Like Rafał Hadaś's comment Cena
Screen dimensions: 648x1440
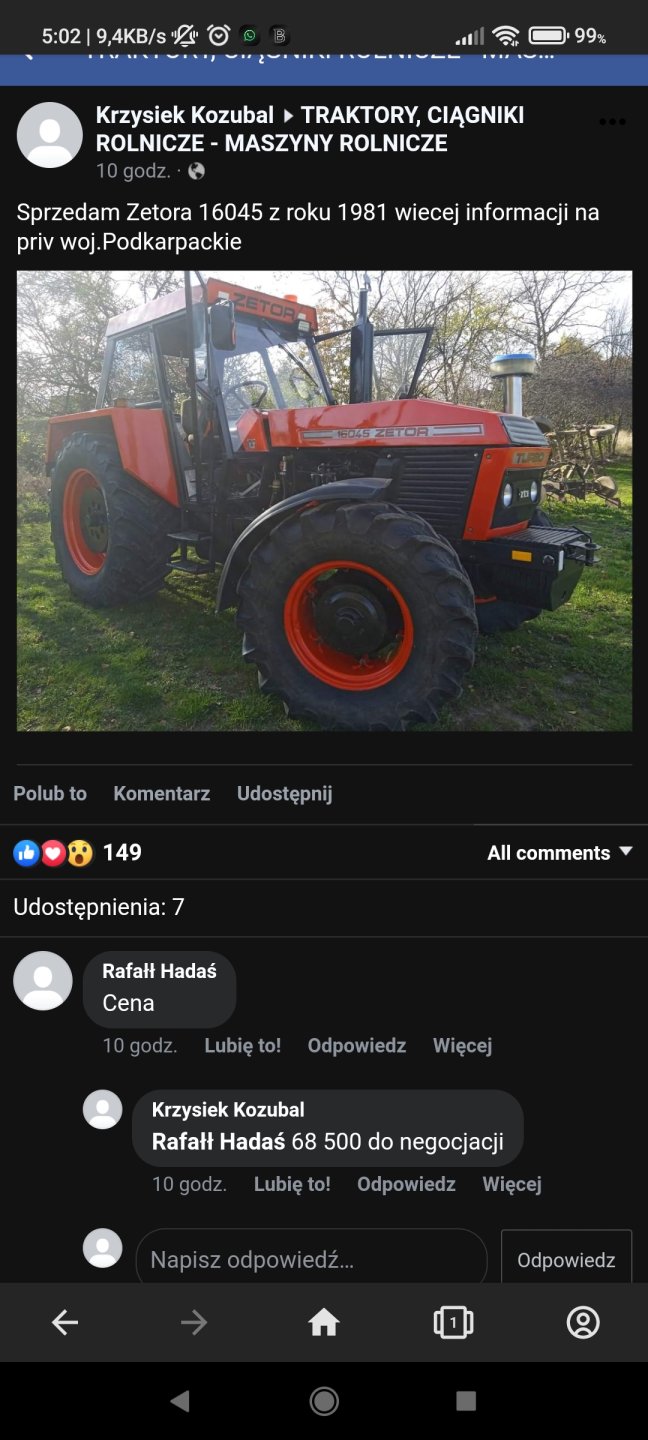tap(242, 1045)
